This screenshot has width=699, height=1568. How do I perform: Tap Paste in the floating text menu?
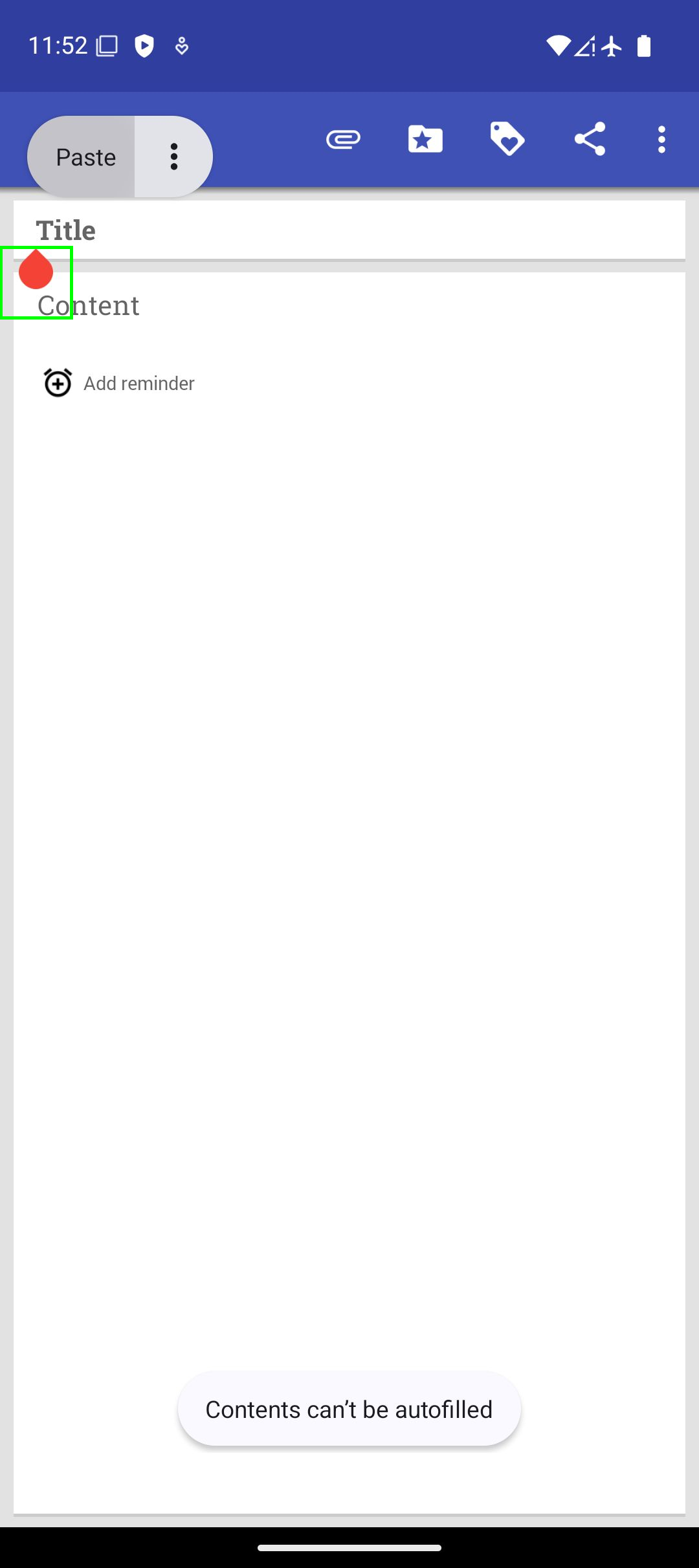pos(84,157)
